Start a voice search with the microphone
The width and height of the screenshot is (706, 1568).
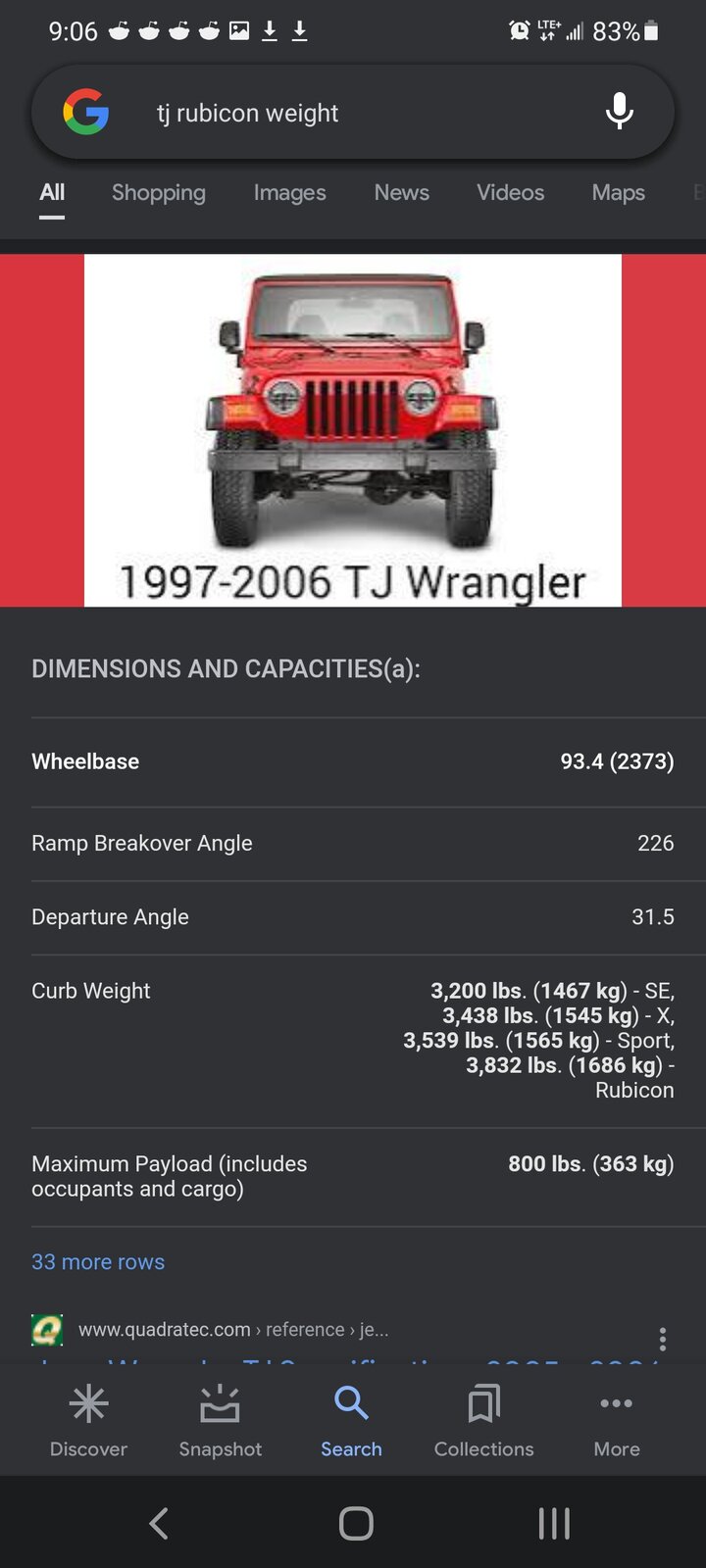point(619,112)
